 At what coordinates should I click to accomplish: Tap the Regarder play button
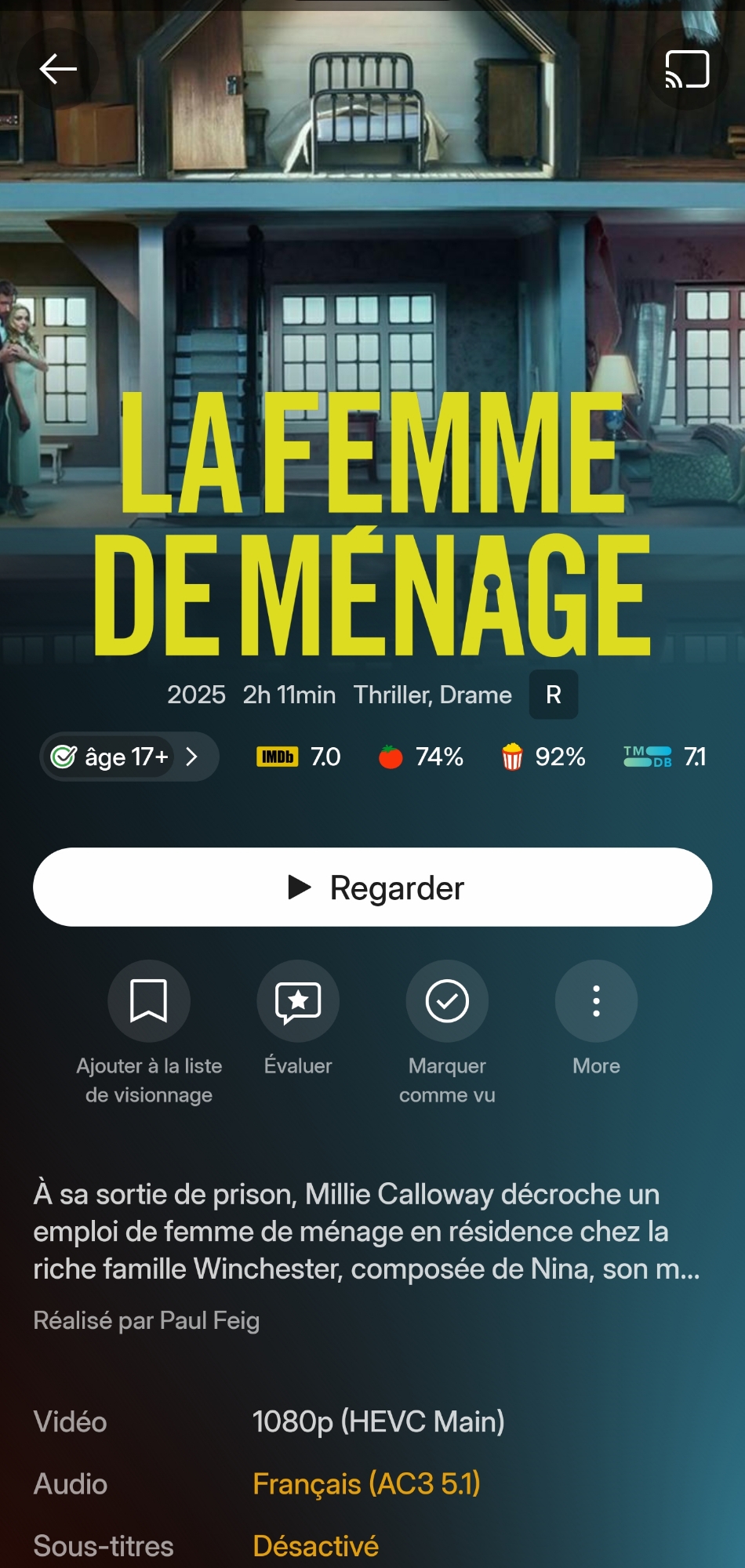coord(372,887)
